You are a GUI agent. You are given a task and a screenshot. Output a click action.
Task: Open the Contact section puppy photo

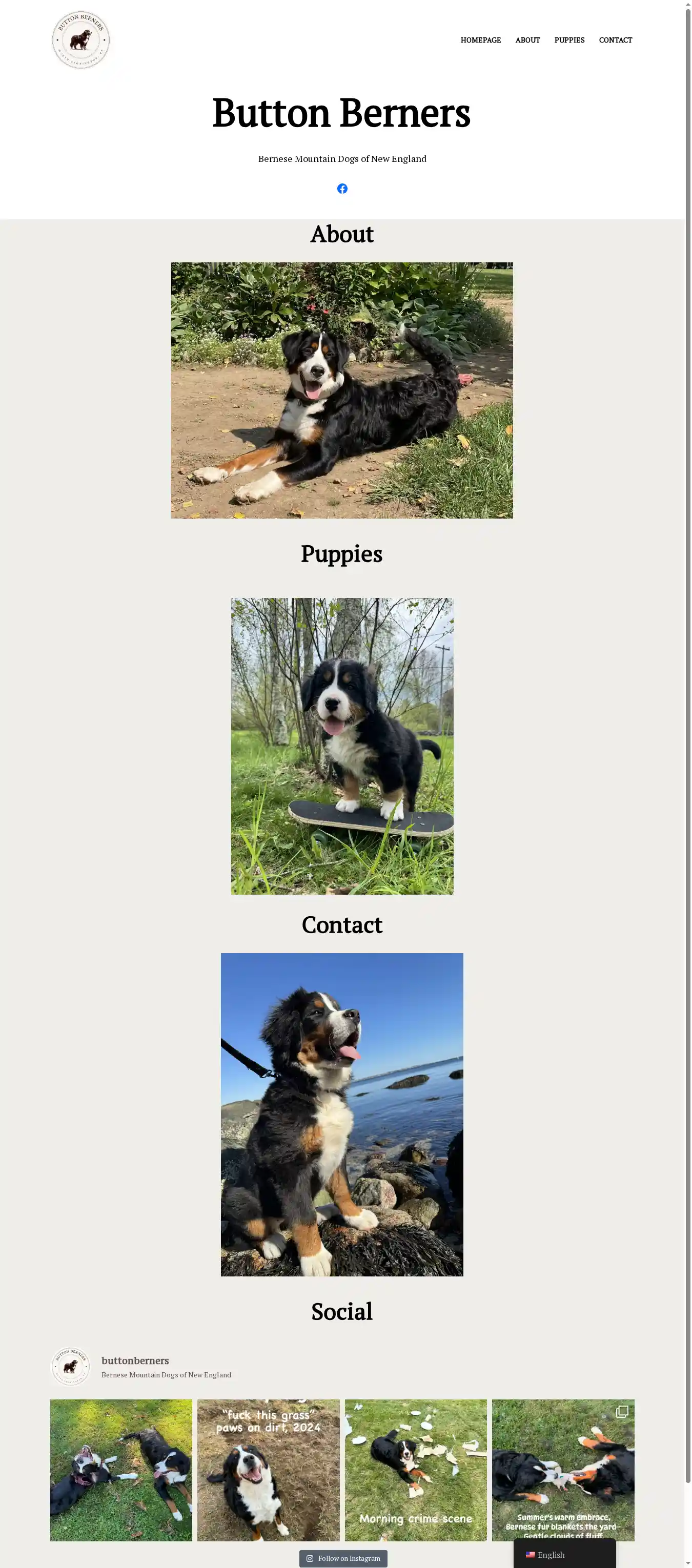[342, 1114]
